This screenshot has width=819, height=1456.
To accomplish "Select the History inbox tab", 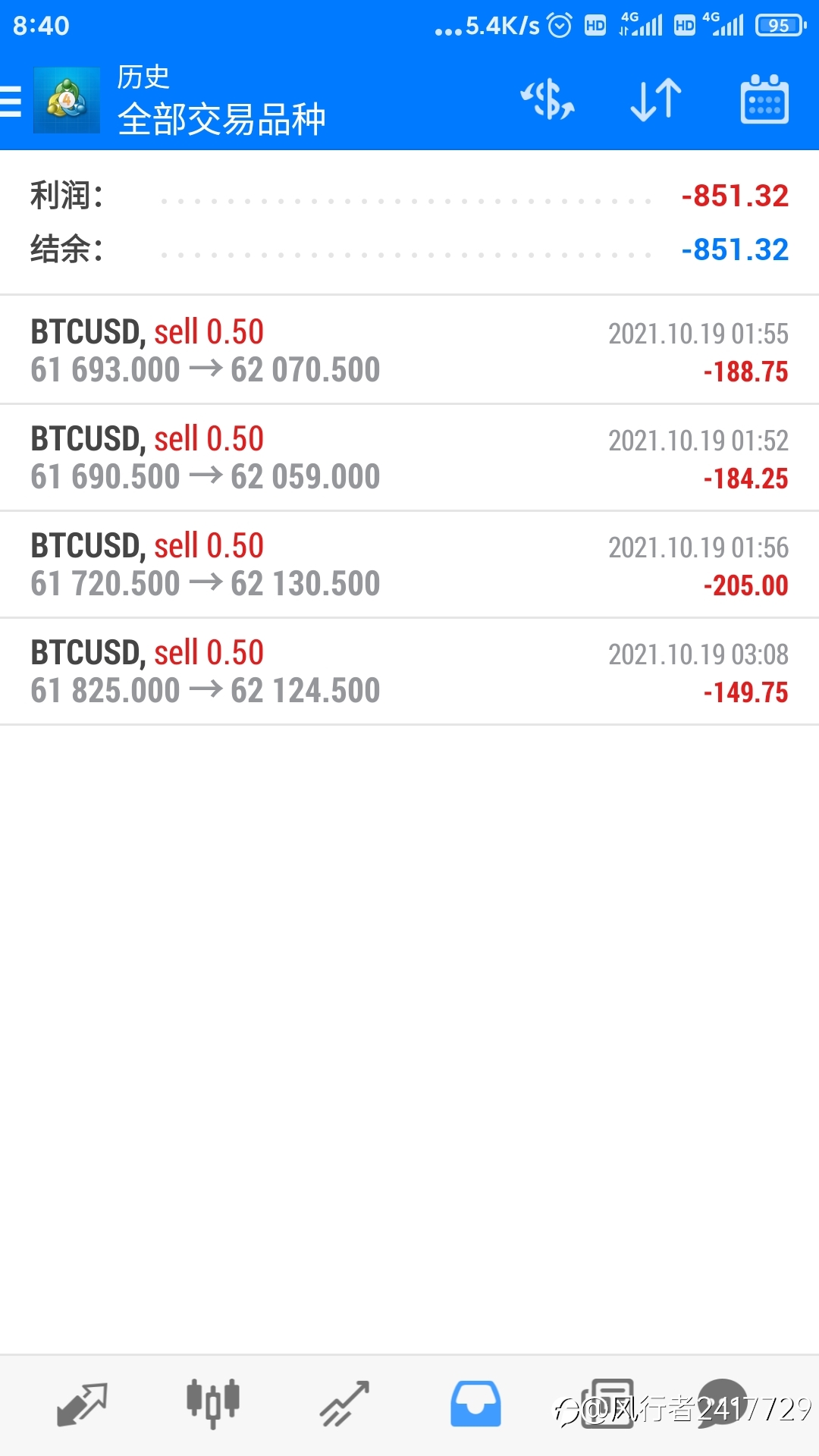I will (475, 1404).
